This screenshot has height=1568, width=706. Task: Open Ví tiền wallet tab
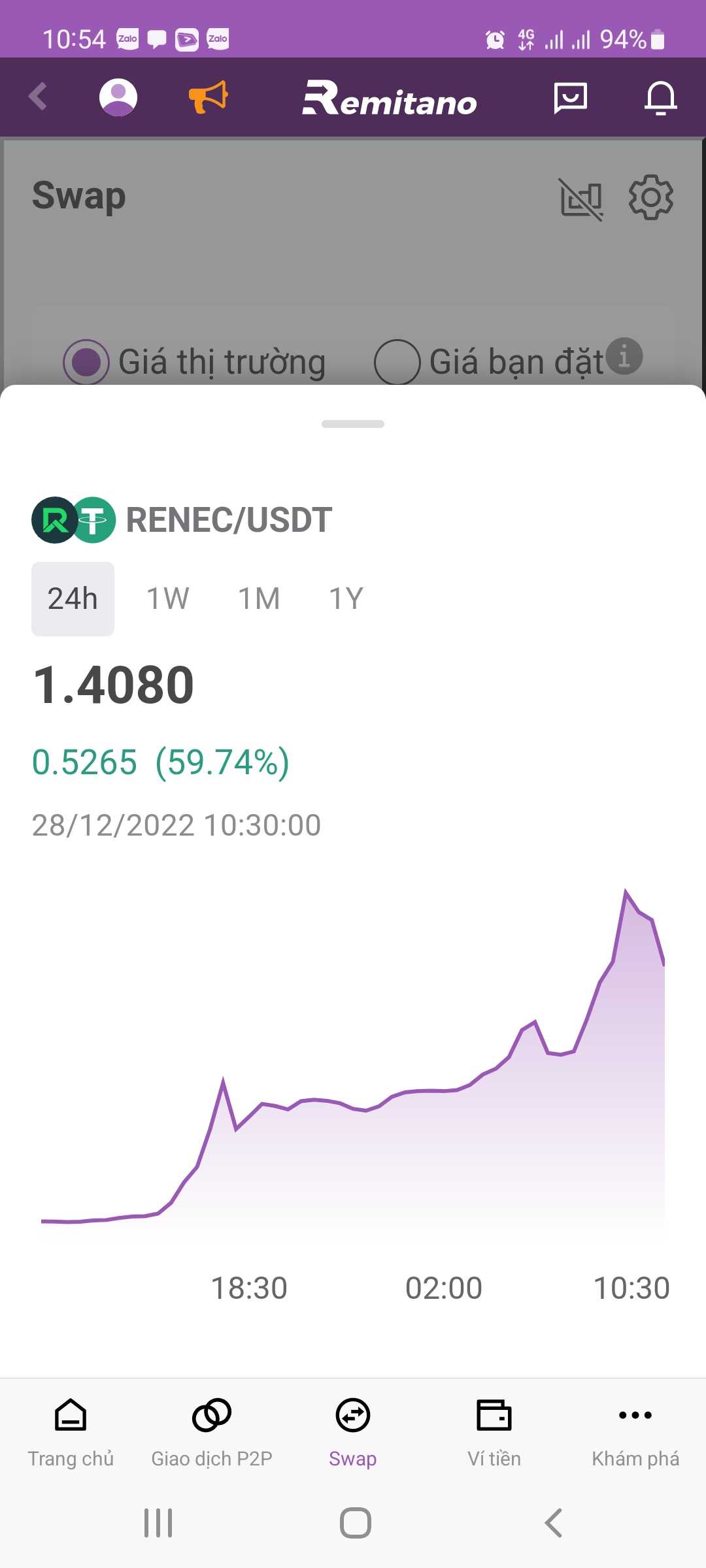494,1432
